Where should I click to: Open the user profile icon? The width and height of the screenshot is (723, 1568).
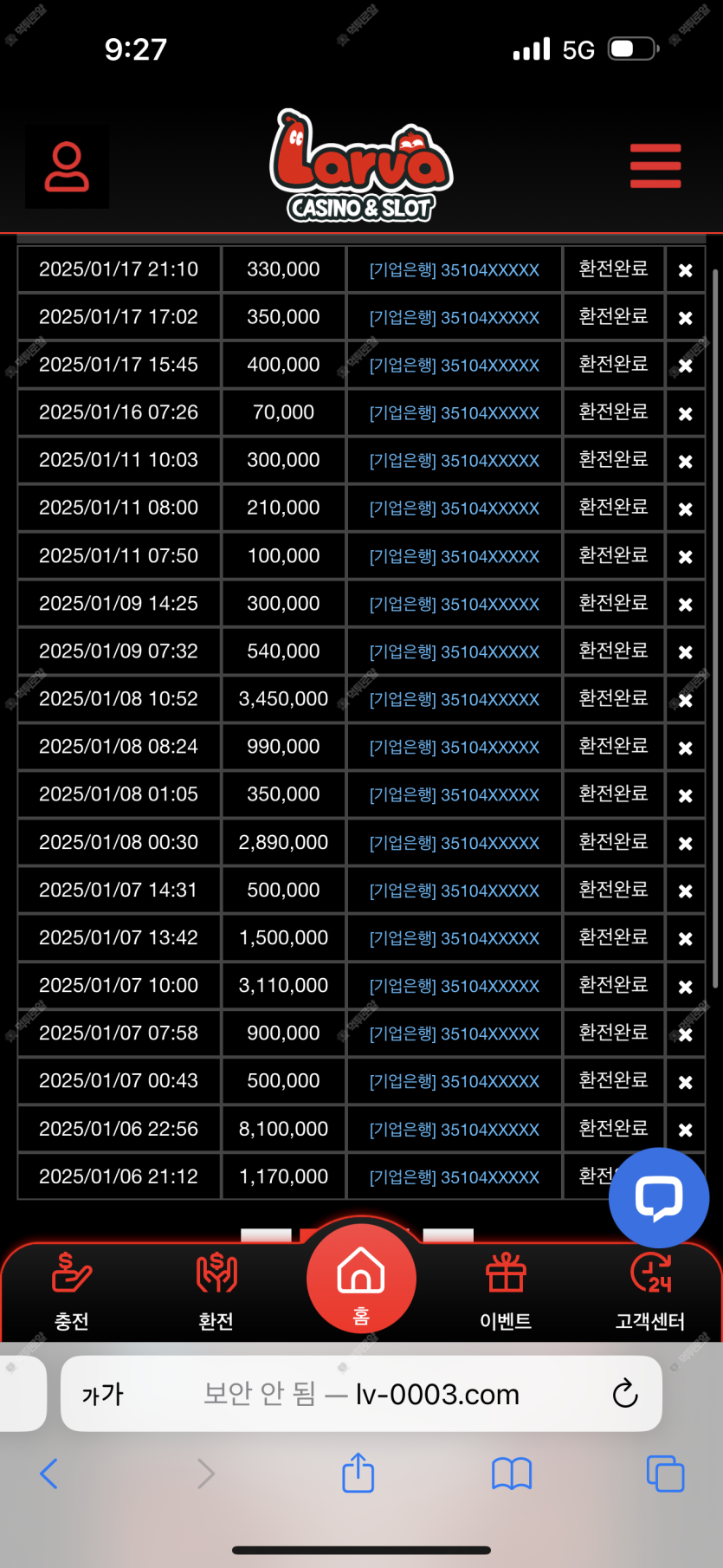(67, 167)
